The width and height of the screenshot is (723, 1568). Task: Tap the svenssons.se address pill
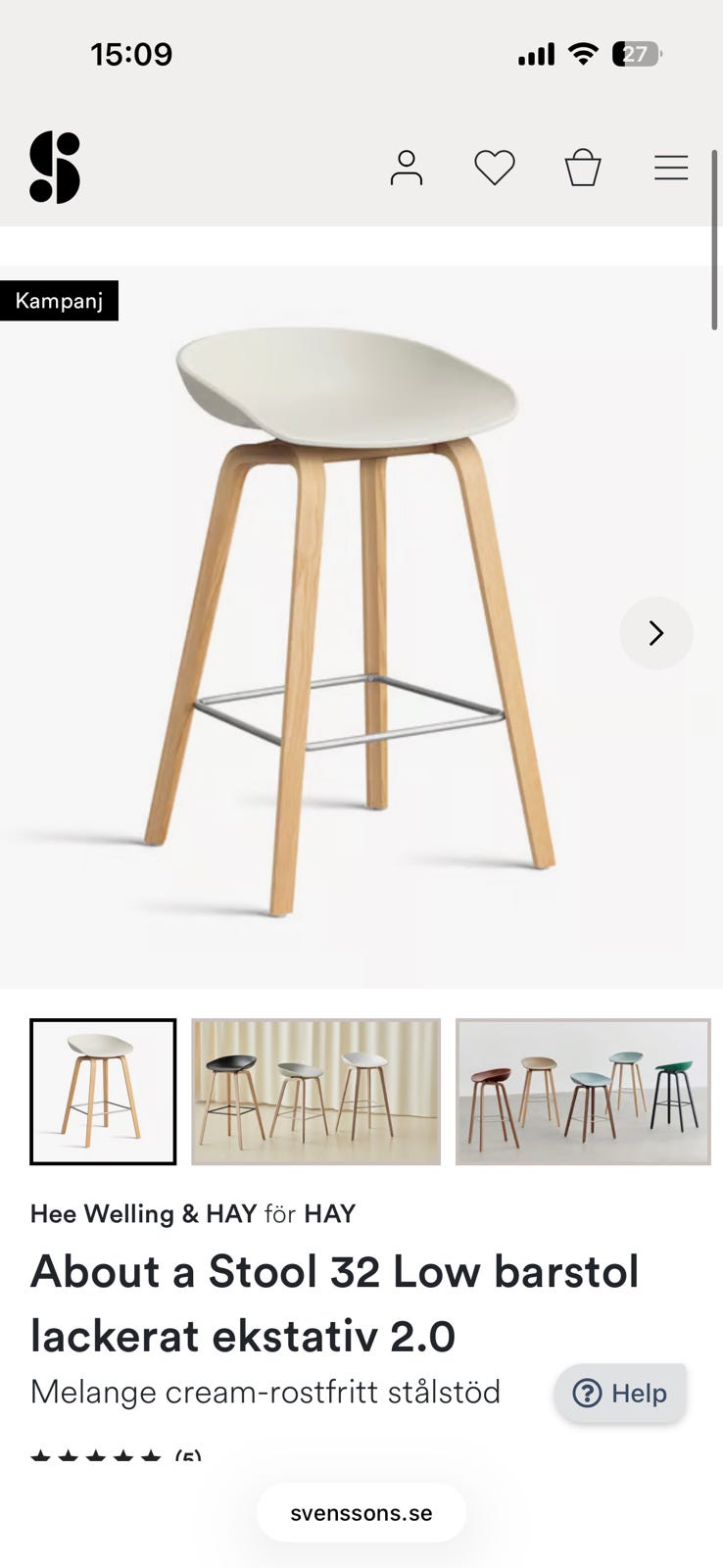coord(361,1513)
